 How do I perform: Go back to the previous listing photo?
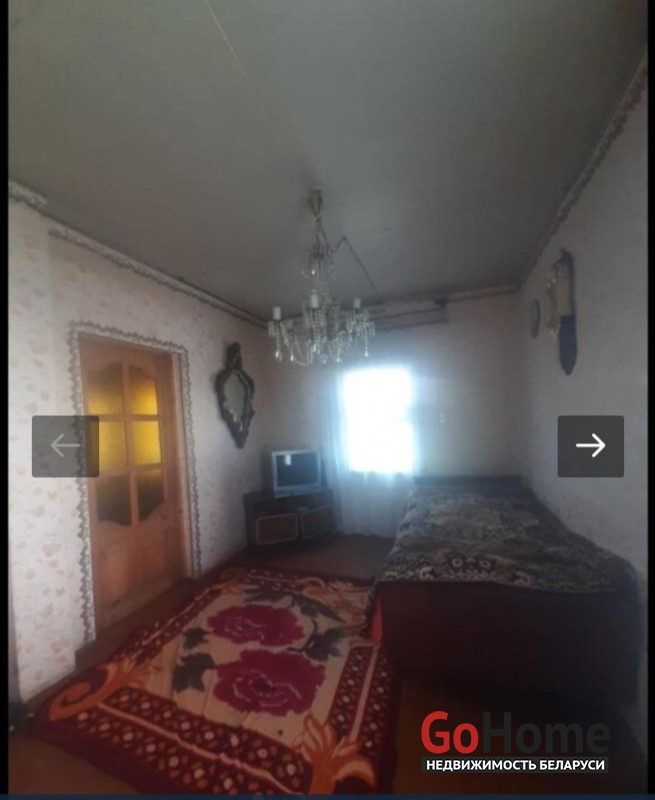tap(65, 446)
